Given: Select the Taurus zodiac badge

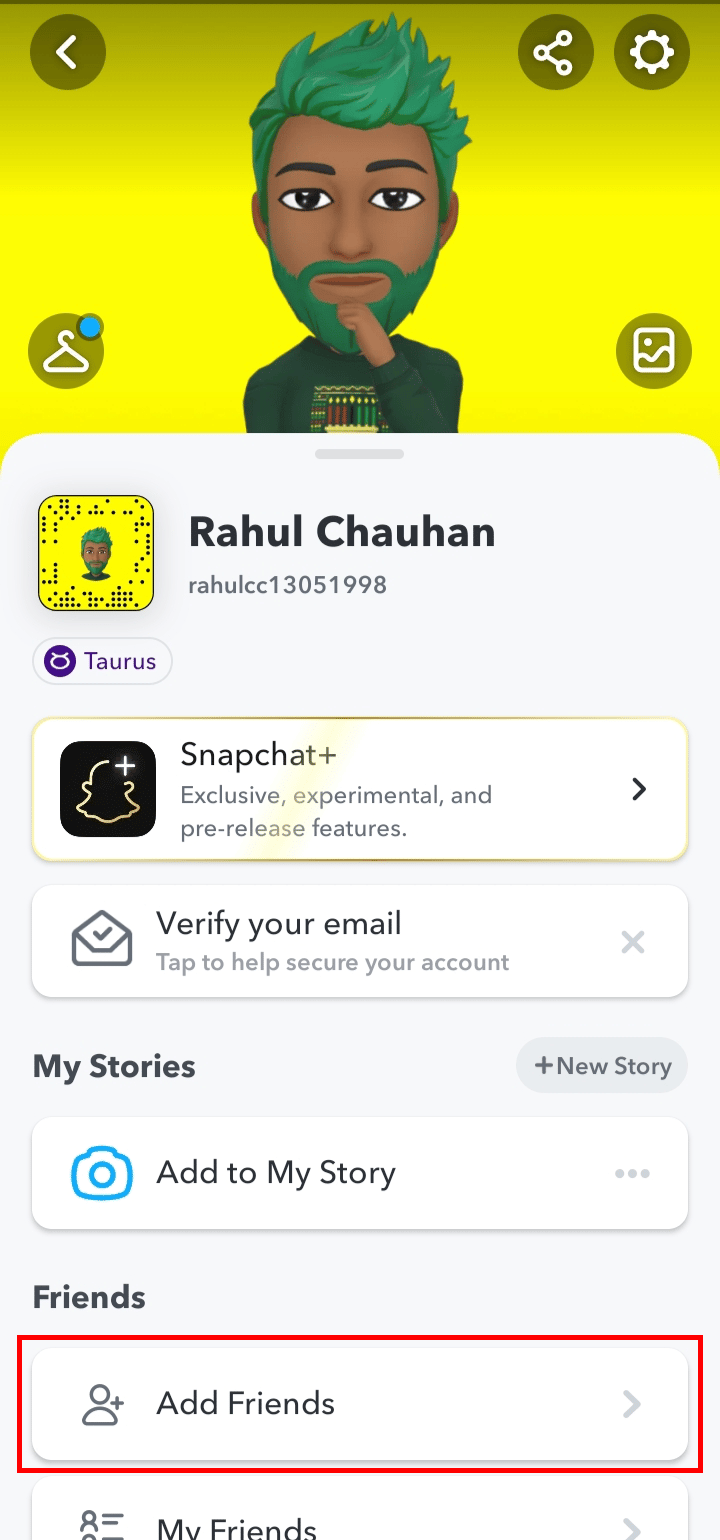Looking at the screenshot, I should [101, 661].
